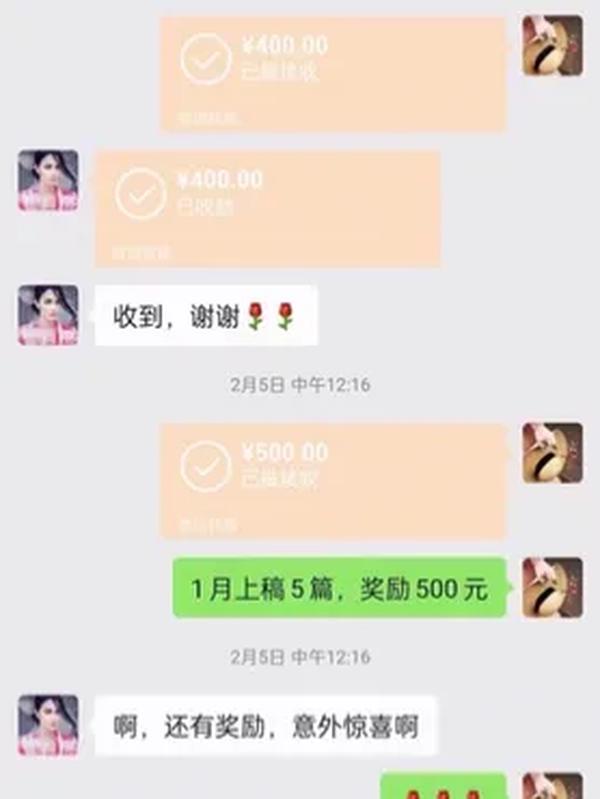This screenshot has width=600, height=799.
Task: Open the ¥500.00 transfer bubble
Action: pyautogui.click(x=333, y=480)
